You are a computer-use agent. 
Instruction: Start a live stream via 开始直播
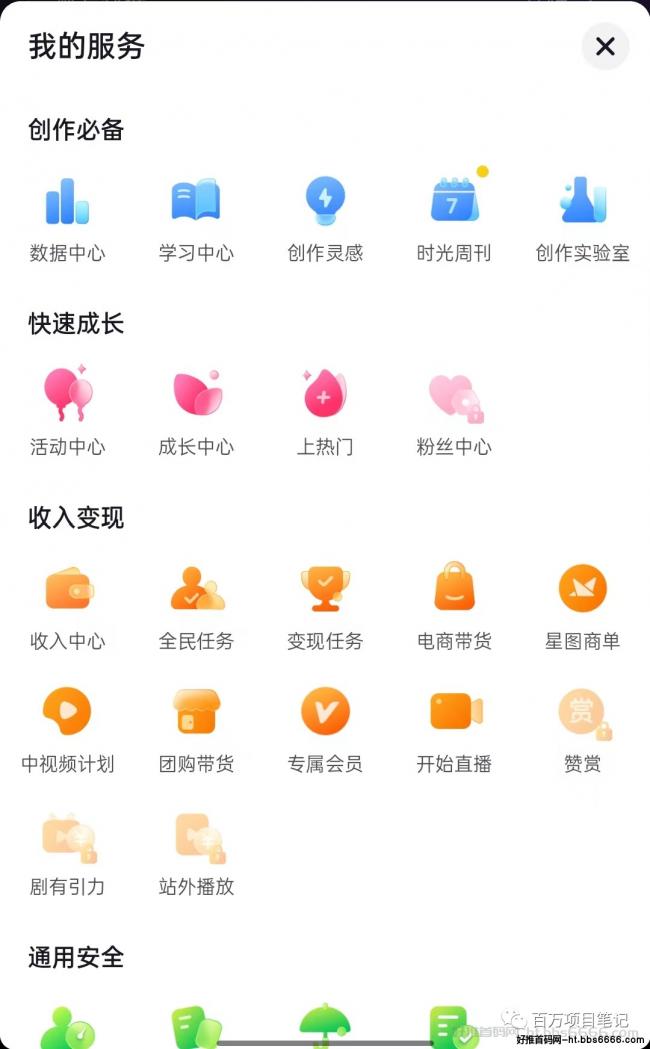(454, 730)
